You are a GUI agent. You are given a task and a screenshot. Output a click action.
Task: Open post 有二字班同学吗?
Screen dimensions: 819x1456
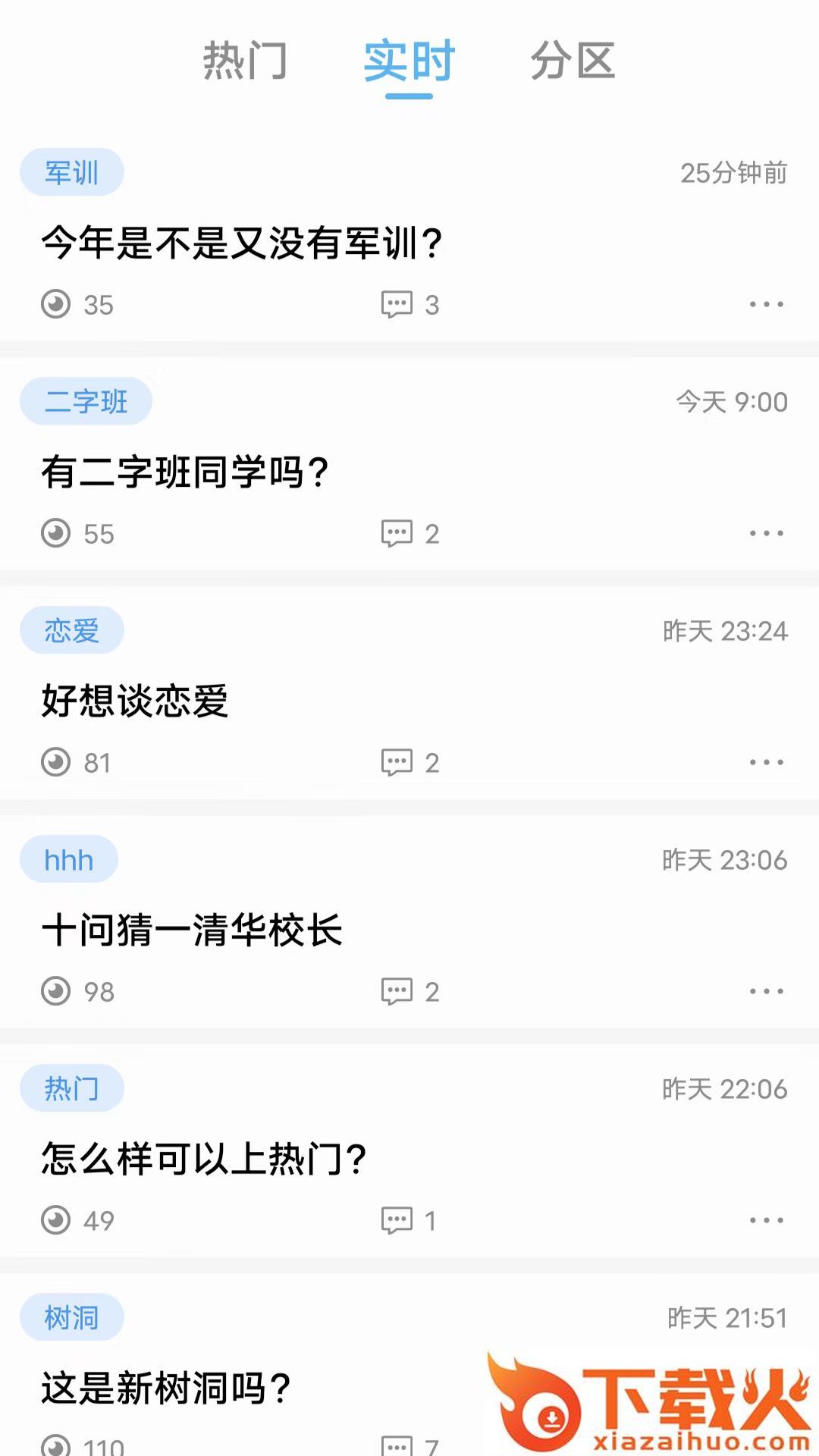185,472
